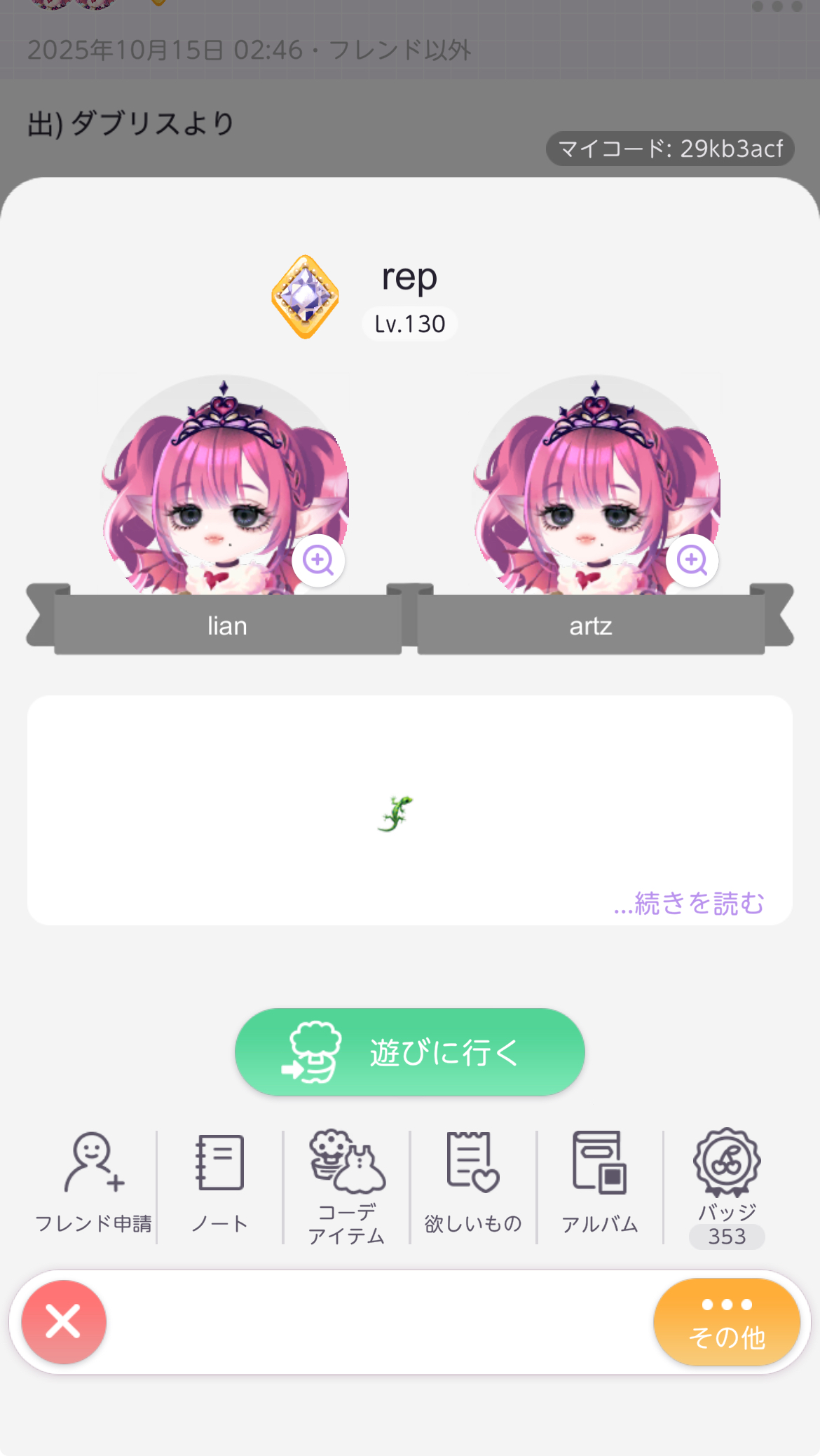
Task: Tap 続きを読む to read more
Action: click(x=689, y=904)
